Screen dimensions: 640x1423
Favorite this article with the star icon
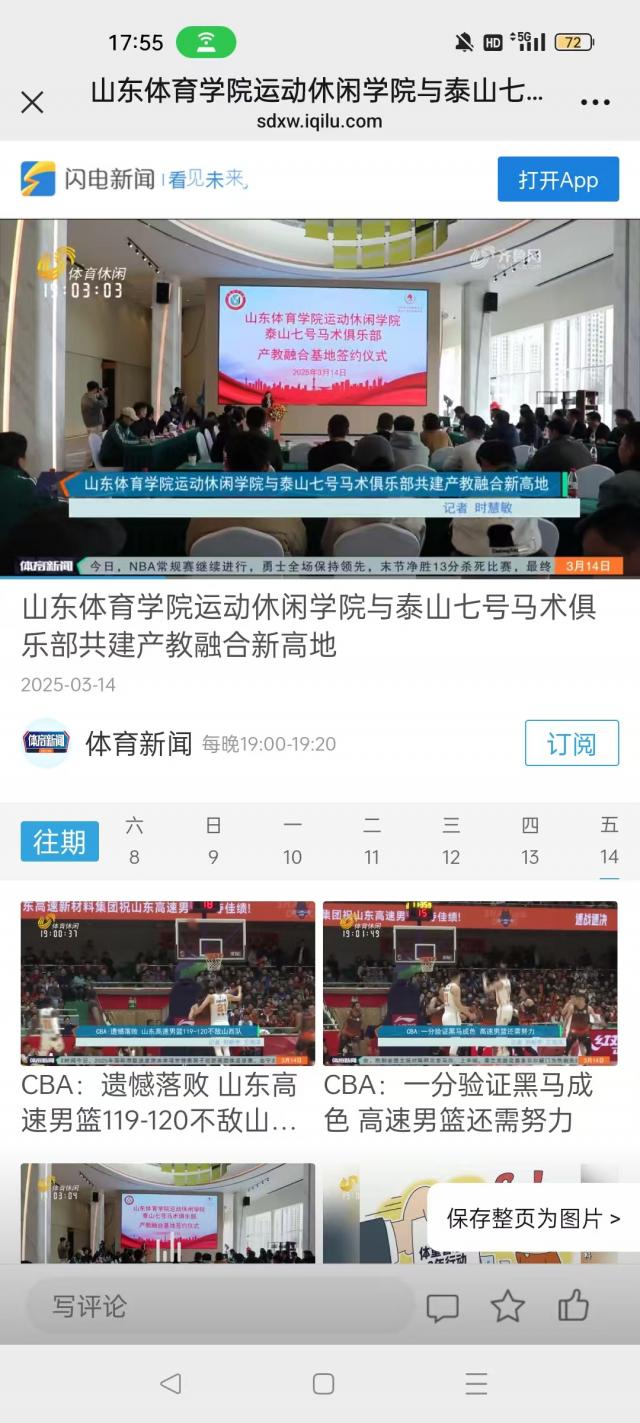coord(507,1305)
